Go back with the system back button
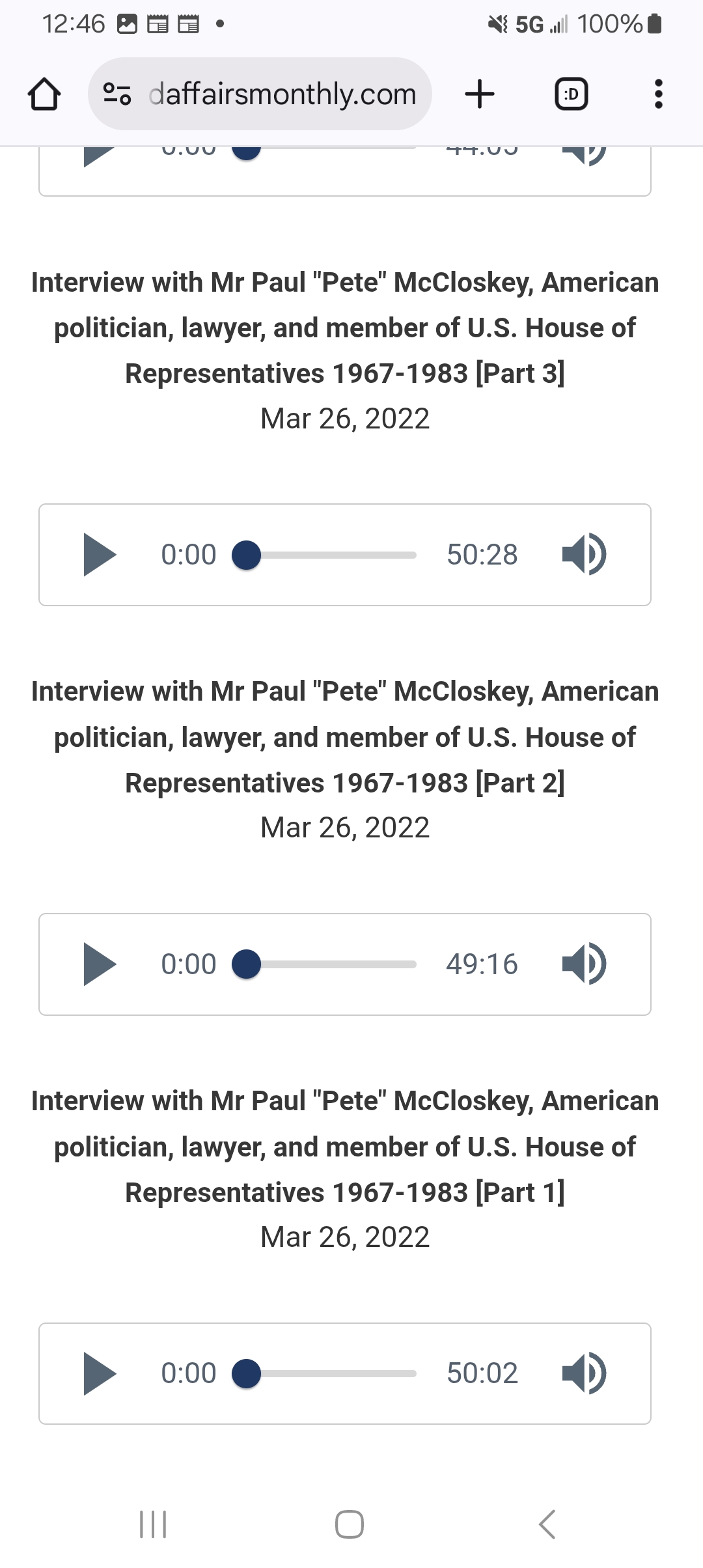This screenshot has height=1568, width=703. [547, 1524]
